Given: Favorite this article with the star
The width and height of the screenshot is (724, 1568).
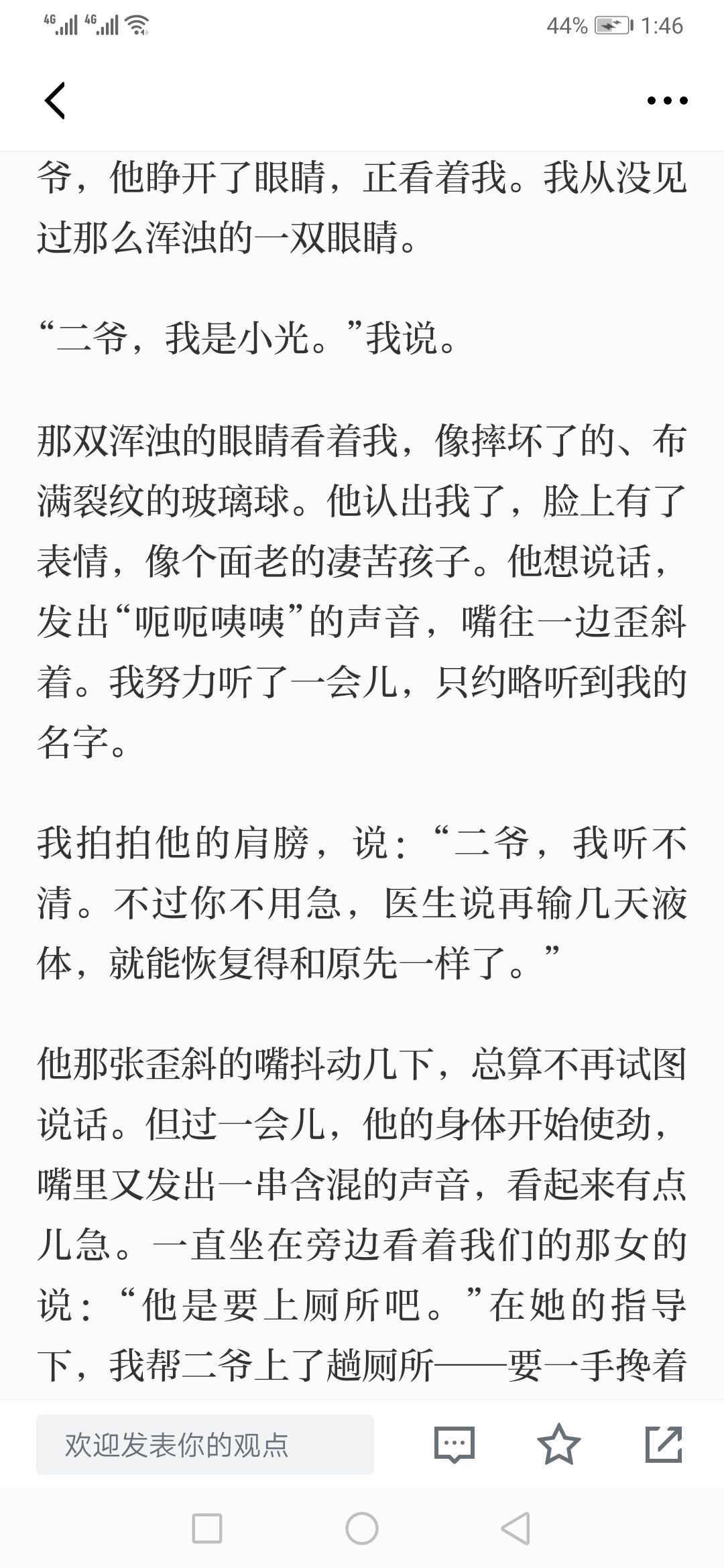Looking at the screenshot, I should tap(559, 1444).
